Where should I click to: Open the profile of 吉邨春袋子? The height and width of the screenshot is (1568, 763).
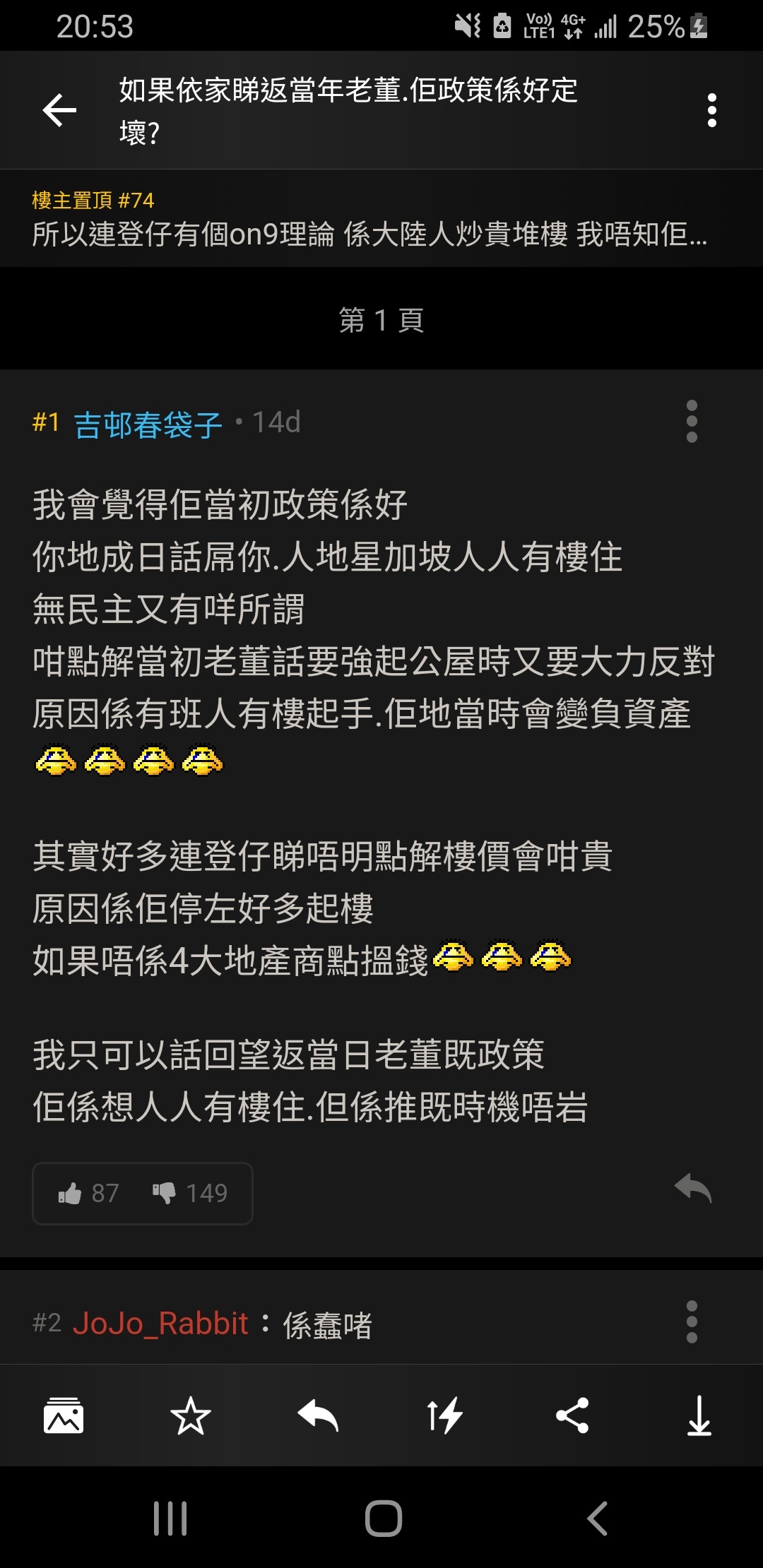148,424
